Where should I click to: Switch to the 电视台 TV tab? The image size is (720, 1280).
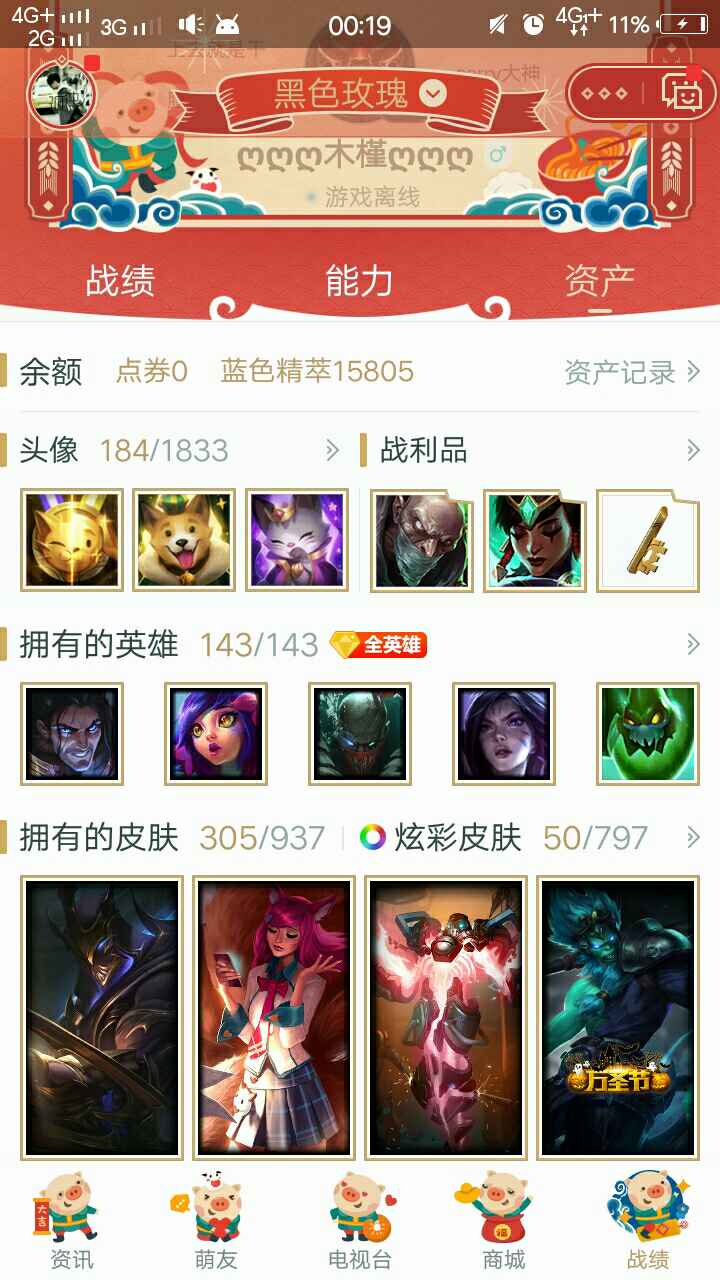tap(360, 1221)
